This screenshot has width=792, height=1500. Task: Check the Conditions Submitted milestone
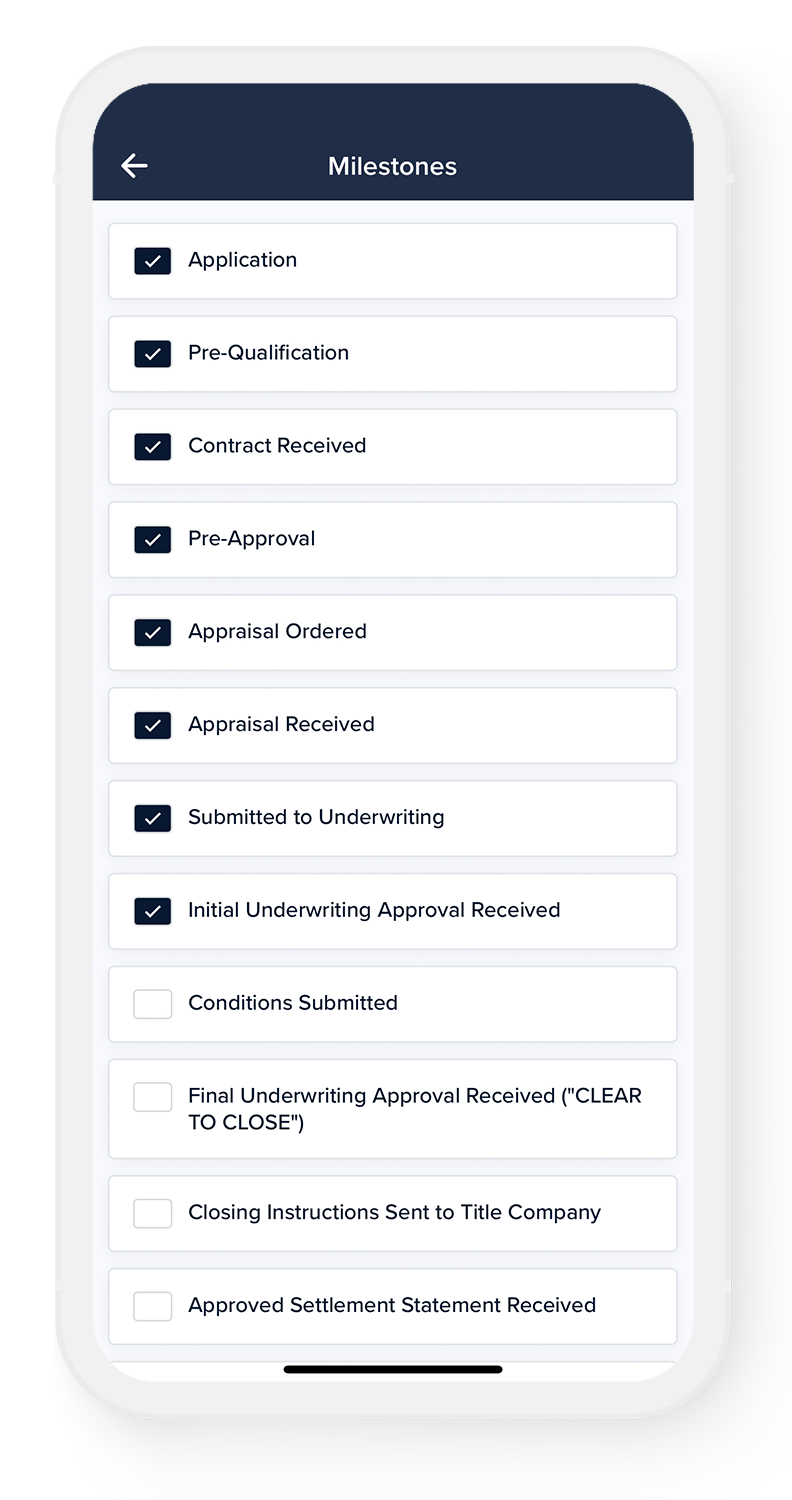153,1004
